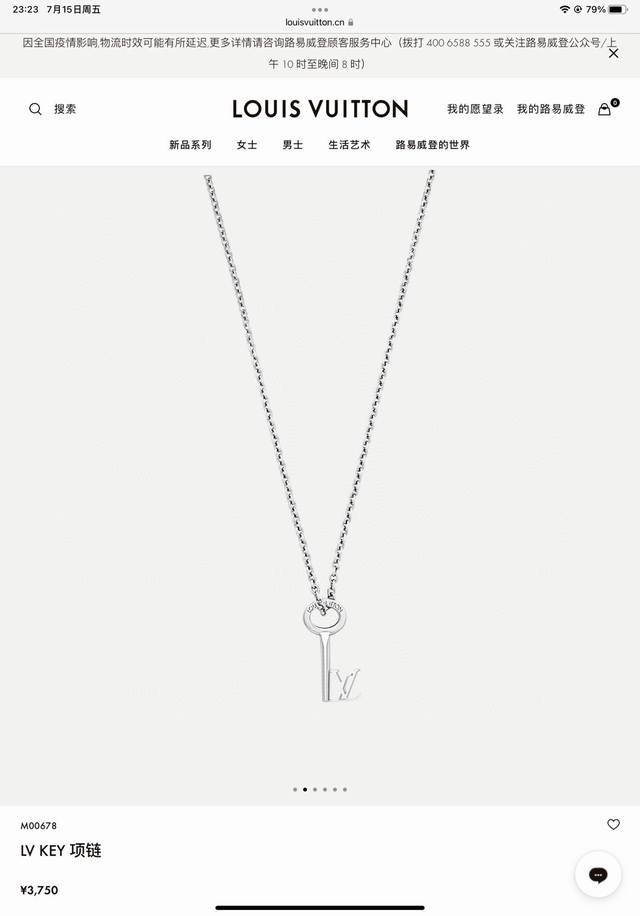Add LV KEY necklace to wishlist heart
Image resolution: width=640 pixels, height=916 pixels.
point(613,824)
